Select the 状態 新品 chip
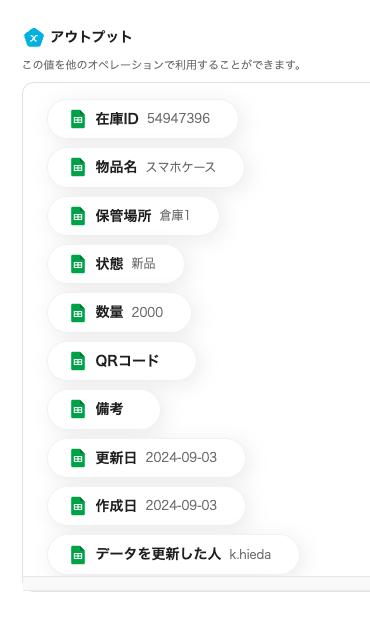 coord(116,264)
